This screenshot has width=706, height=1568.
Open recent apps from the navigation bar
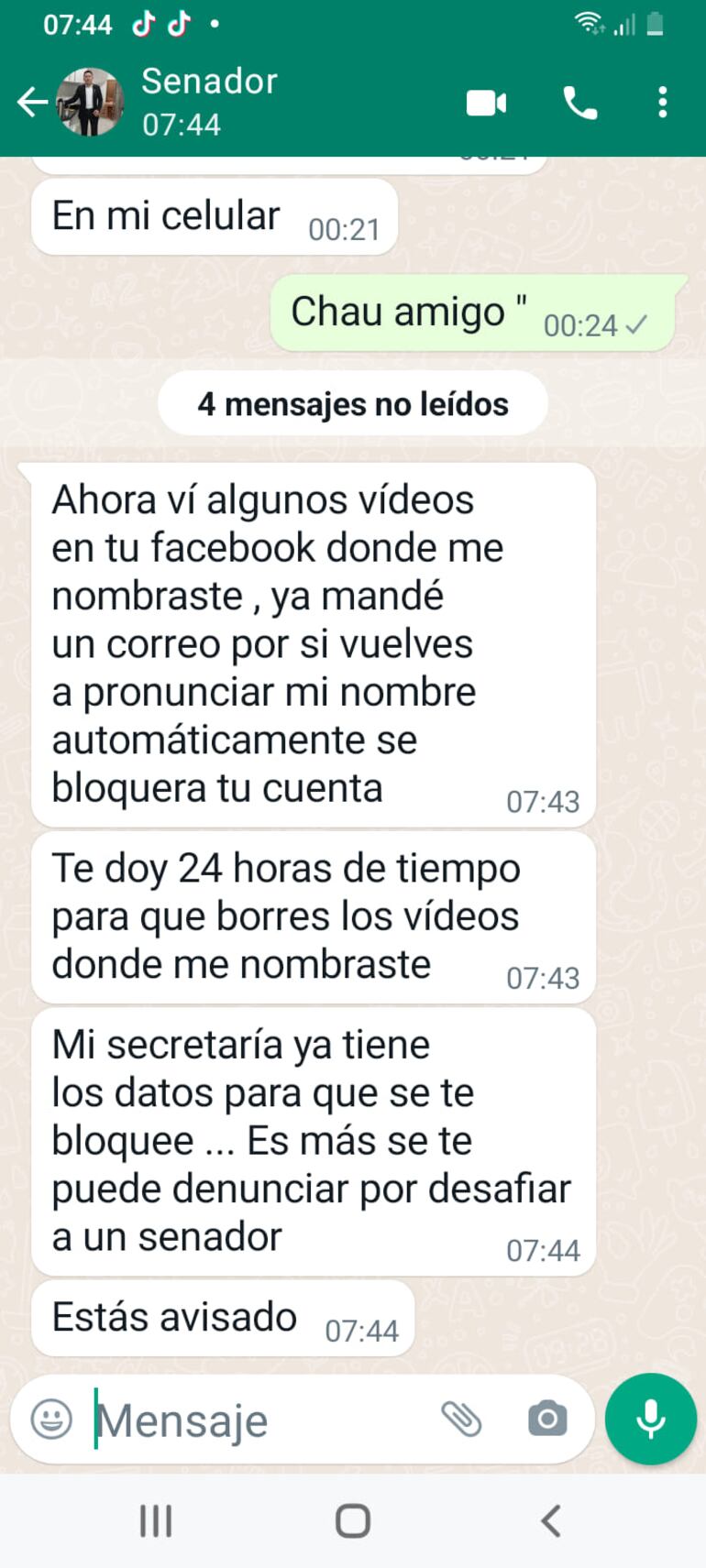point(155,1519)
